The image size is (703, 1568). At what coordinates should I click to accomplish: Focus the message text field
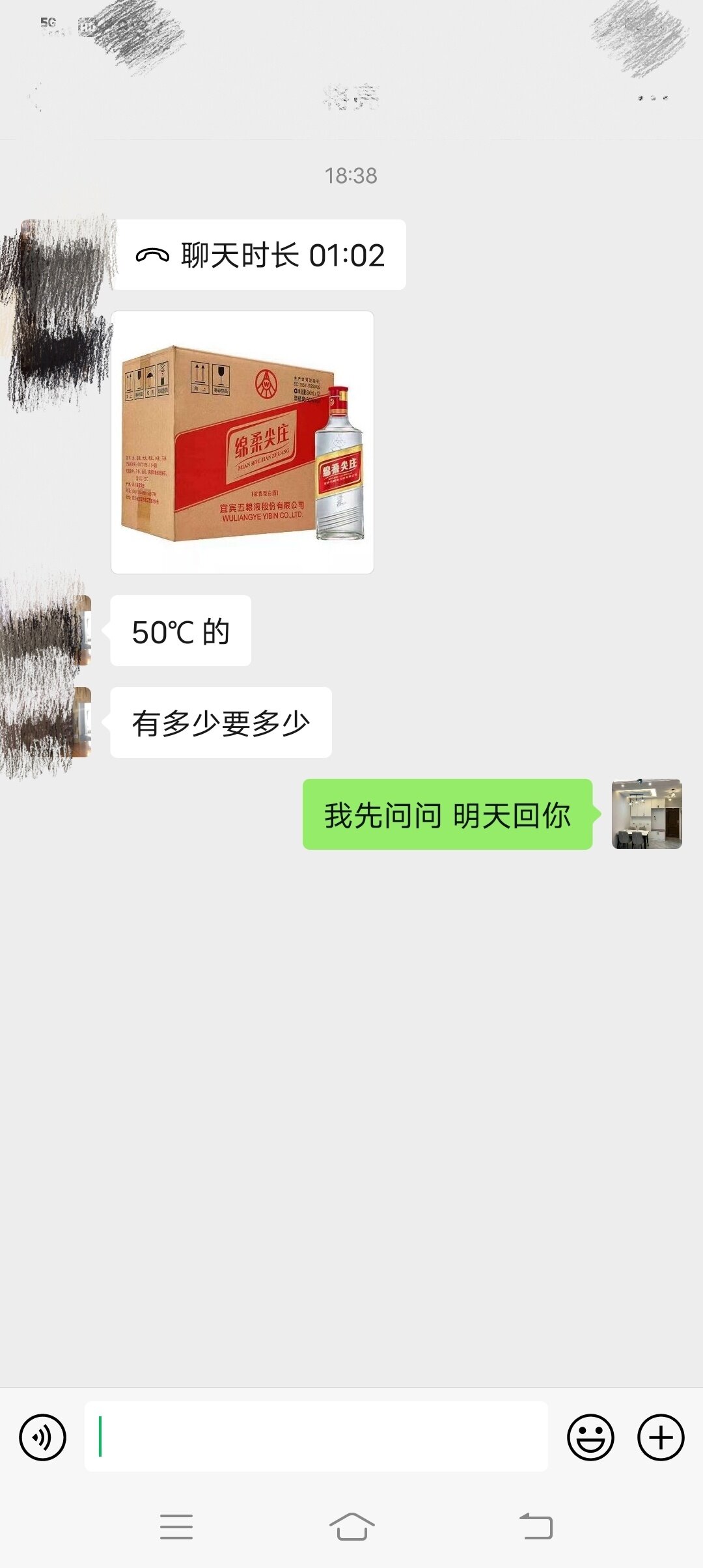point(316,1436)
